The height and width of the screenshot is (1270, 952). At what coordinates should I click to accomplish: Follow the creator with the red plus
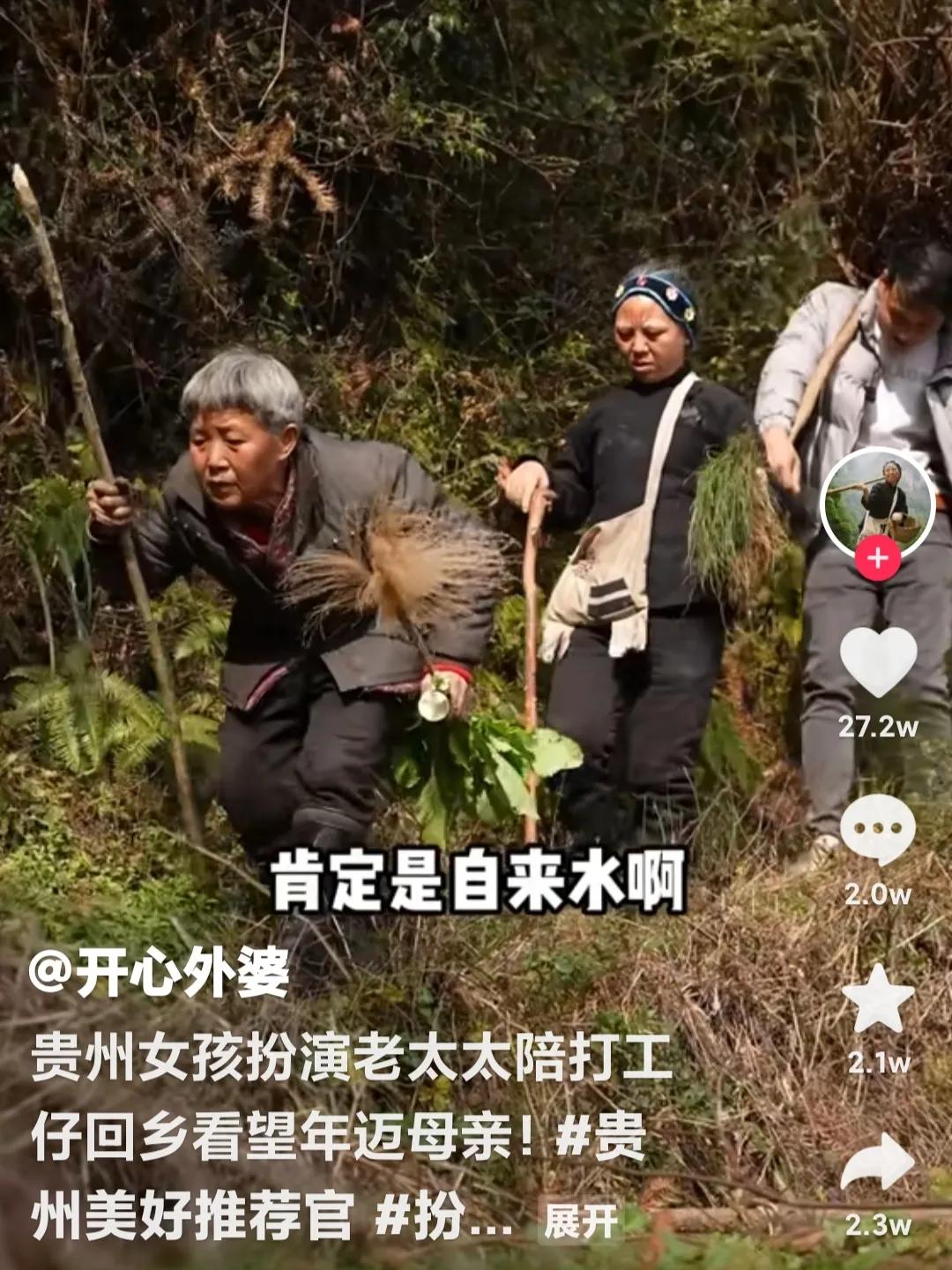pyautogui.click(x=877, y=559)
